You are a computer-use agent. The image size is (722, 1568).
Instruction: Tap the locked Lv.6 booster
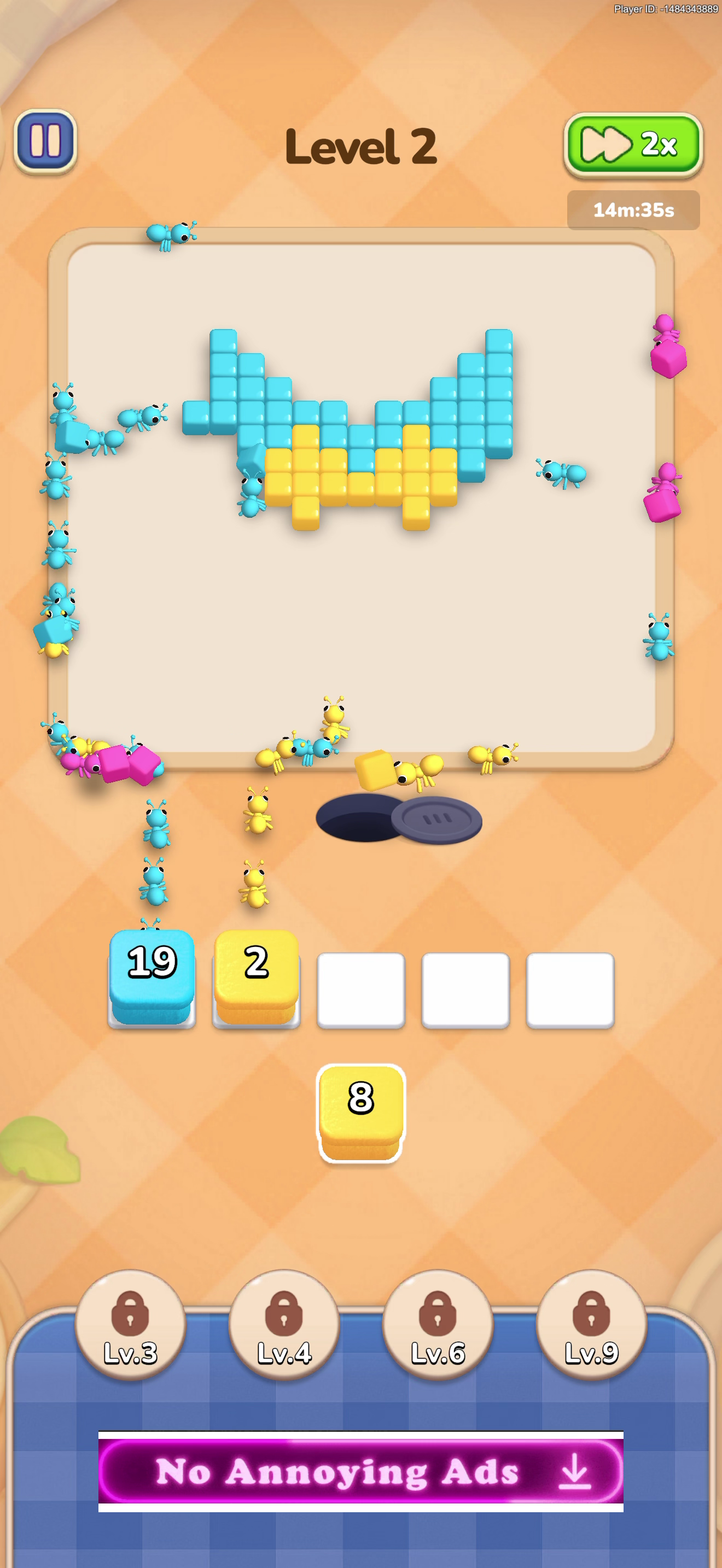coord(438,1324)
